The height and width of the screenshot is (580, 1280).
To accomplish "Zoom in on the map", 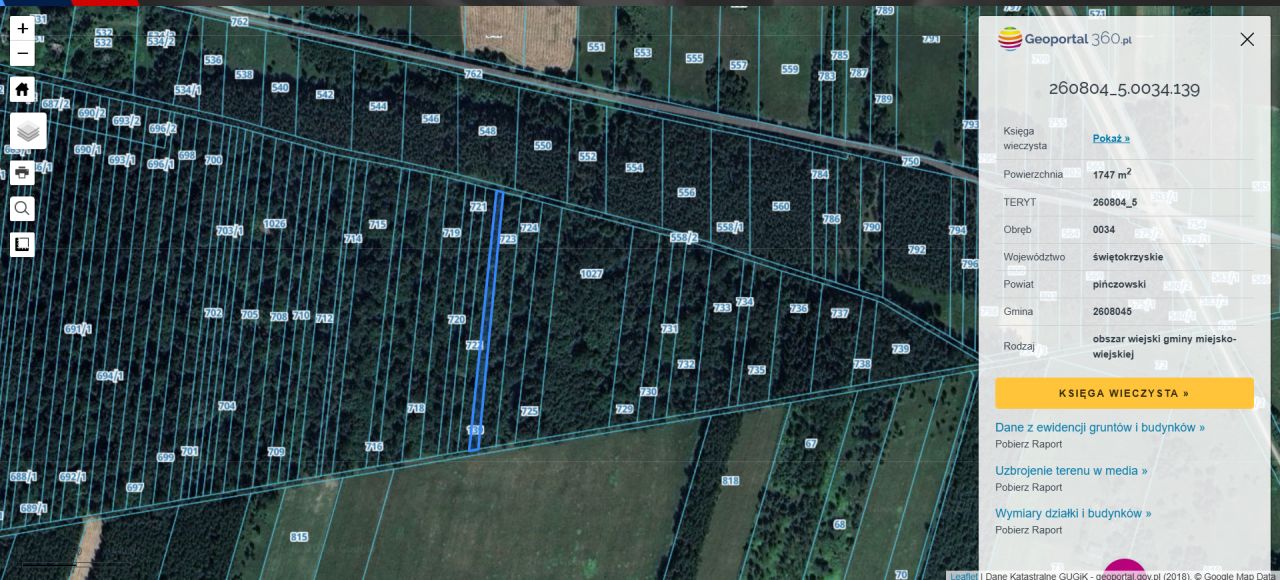I will 23,29.
